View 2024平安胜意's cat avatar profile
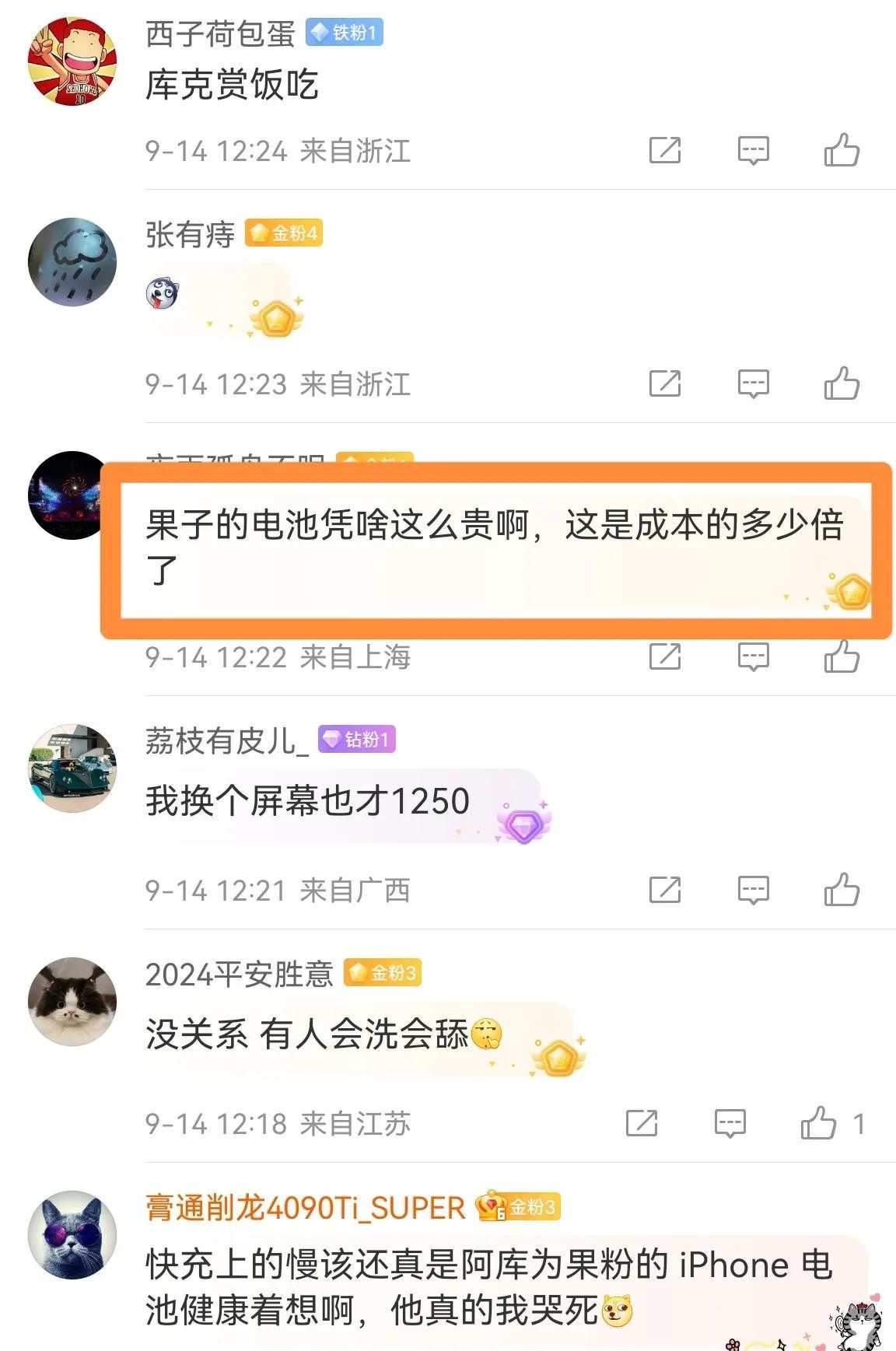896x1351 pixels. [x=72, y=1002]
